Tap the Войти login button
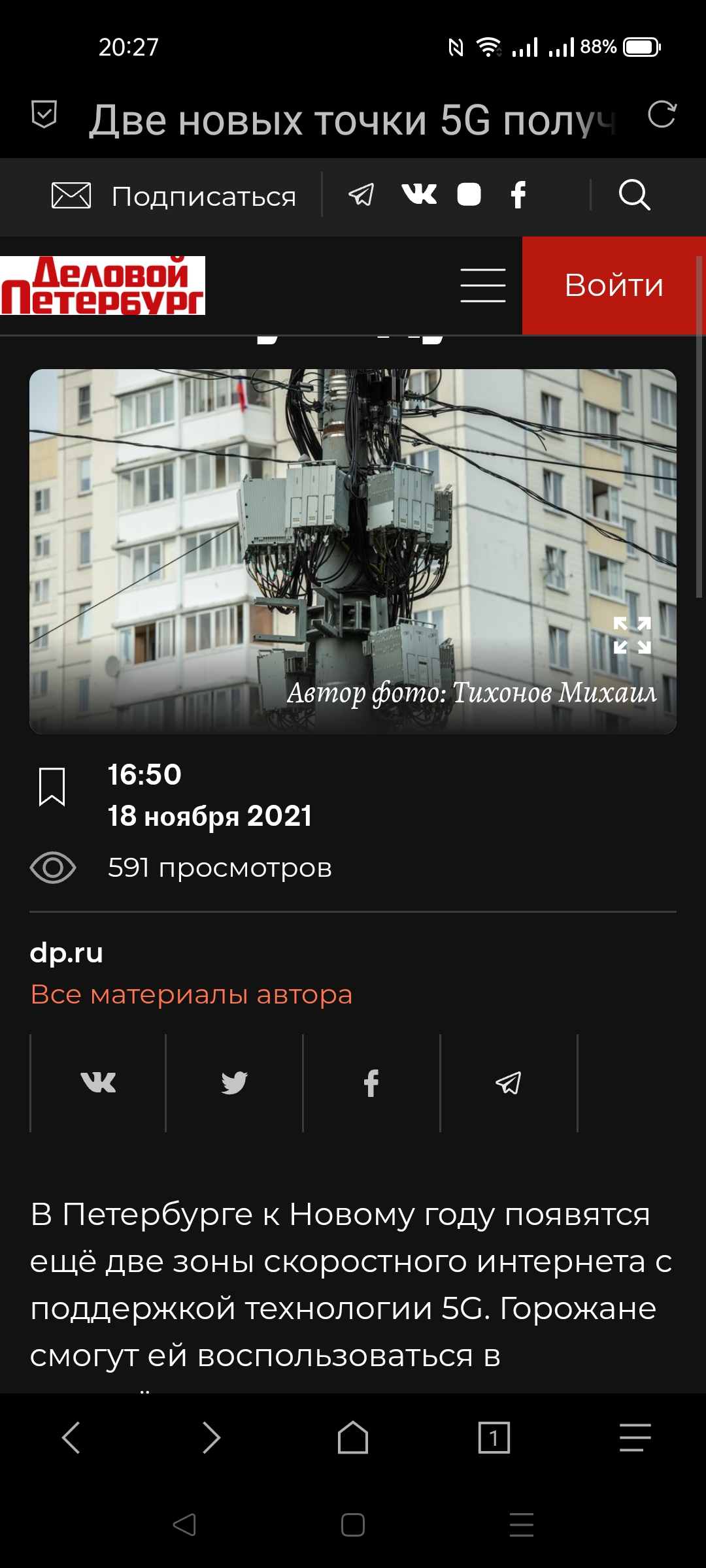Screen dimensions: 706x1568 pyautogui.click(x=614, y=286)
